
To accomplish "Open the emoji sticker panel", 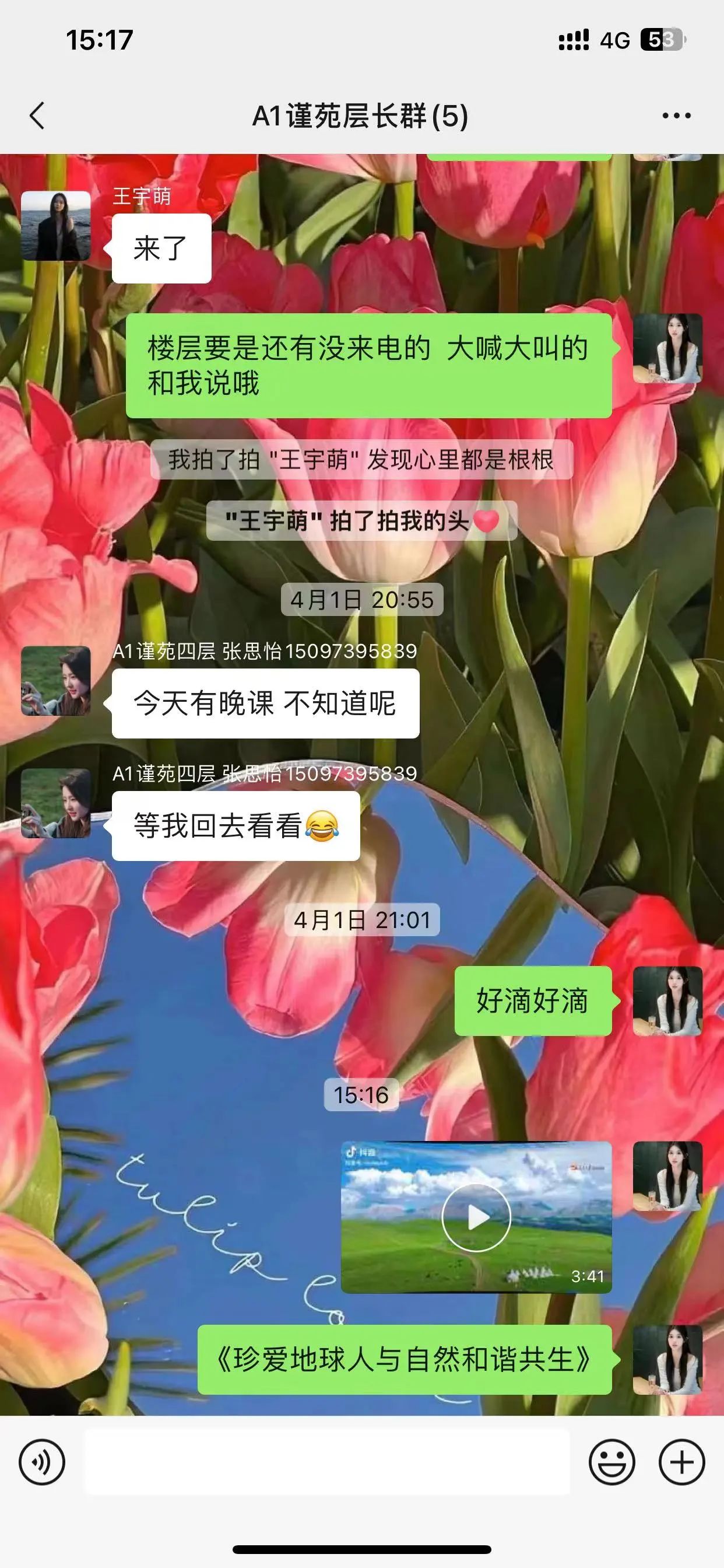I will (x=611, y=1461).
